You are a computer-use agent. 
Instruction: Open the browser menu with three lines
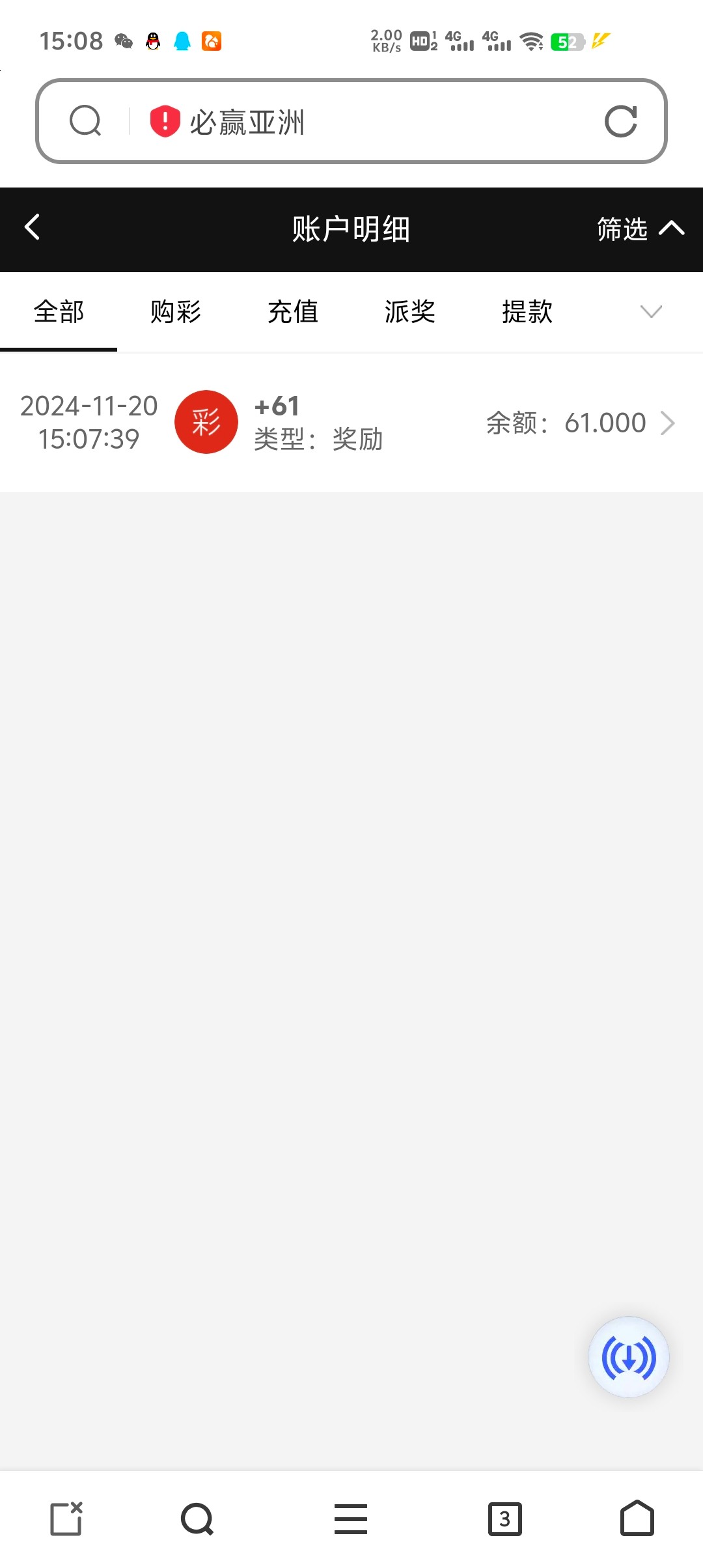(351, 1519)
